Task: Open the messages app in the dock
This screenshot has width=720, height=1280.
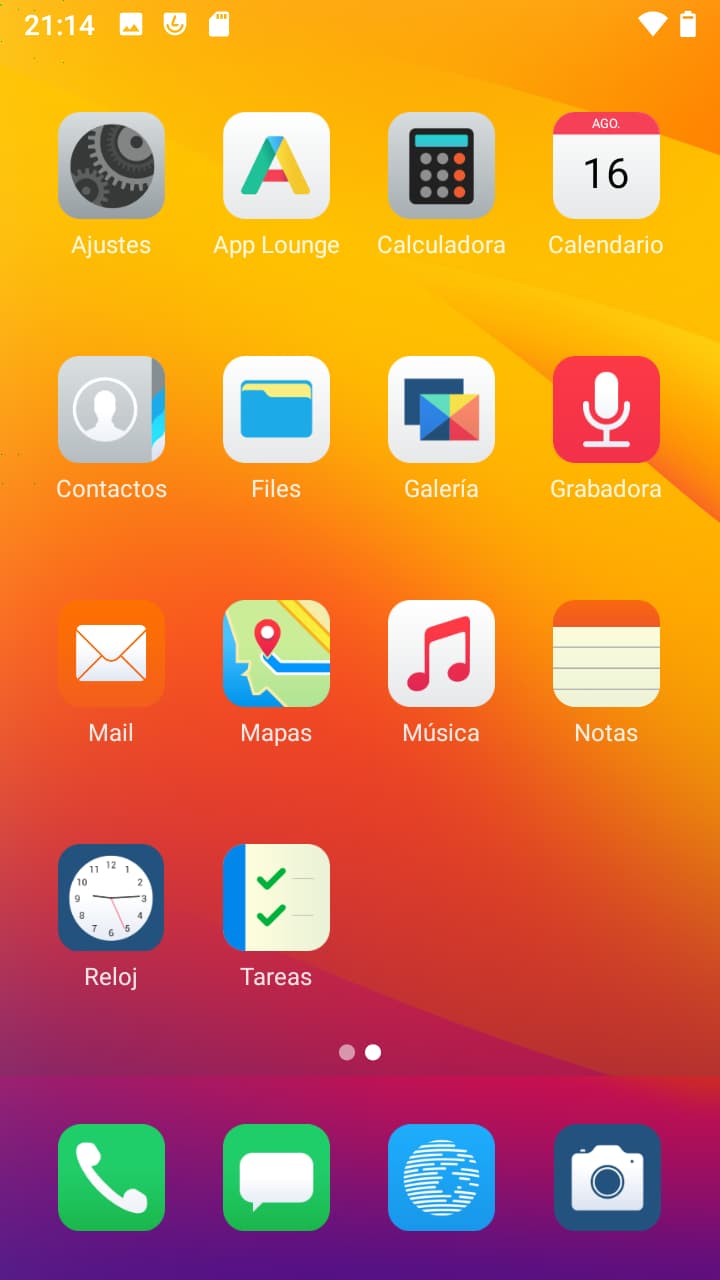Action: coord(276,1177)
